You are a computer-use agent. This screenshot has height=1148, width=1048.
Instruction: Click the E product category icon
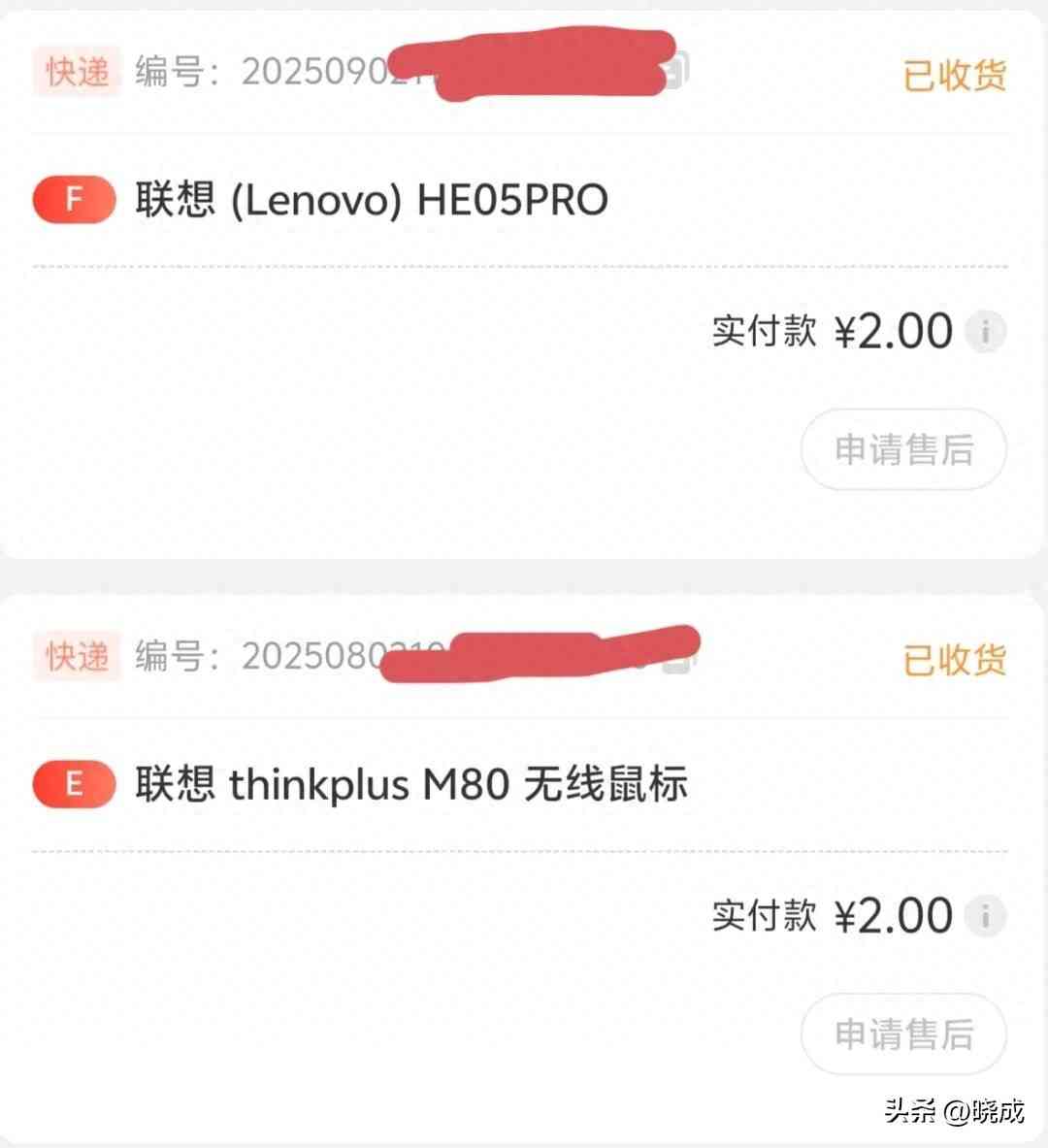(x=74, y=785)
